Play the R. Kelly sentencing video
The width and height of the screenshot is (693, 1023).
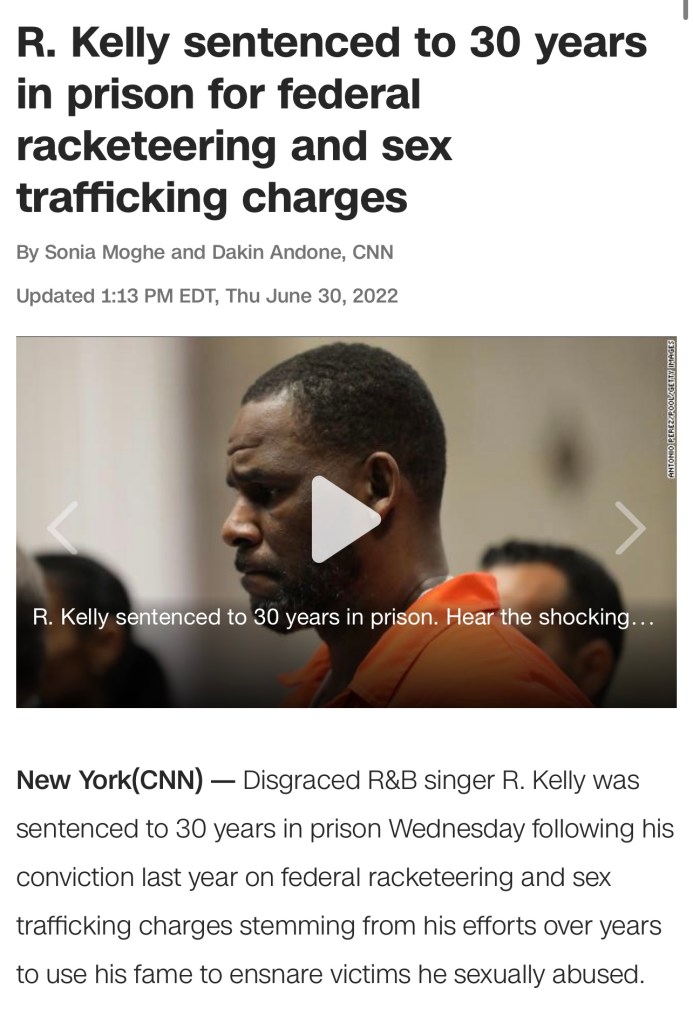[x=343, y=519]
